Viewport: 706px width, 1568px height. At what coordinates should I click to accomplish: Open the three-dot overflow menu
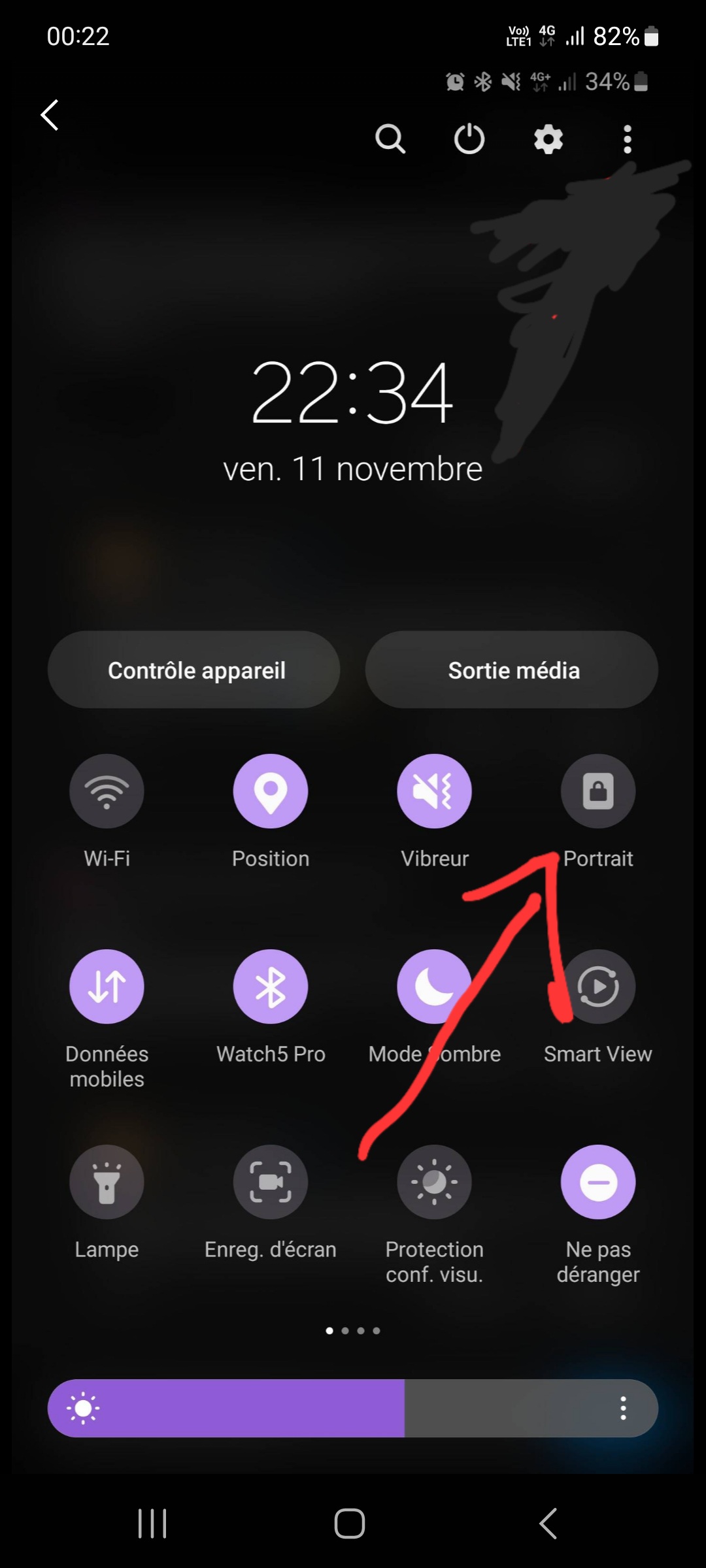pyautogui.click(x=627, y=139)
